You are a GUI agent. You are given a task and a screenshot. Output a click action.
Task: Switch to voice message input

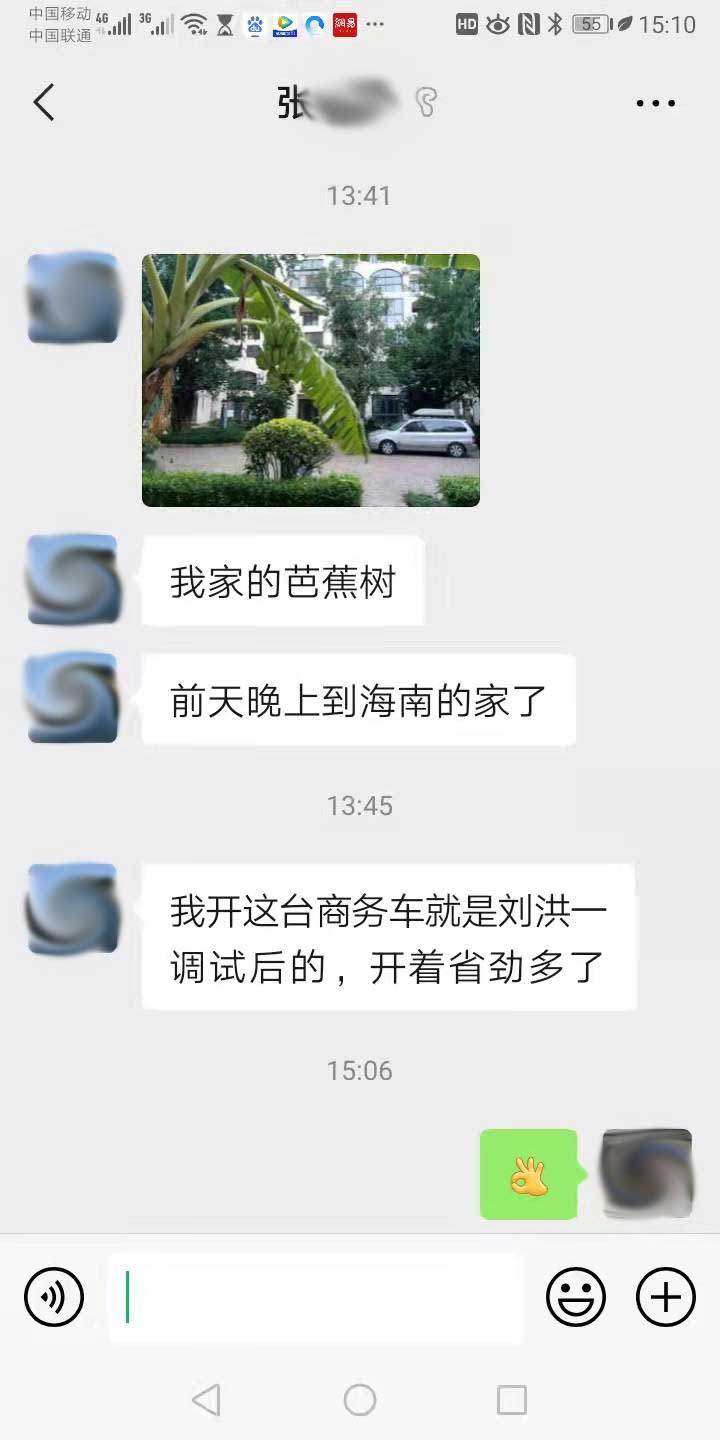(54, 1297)
